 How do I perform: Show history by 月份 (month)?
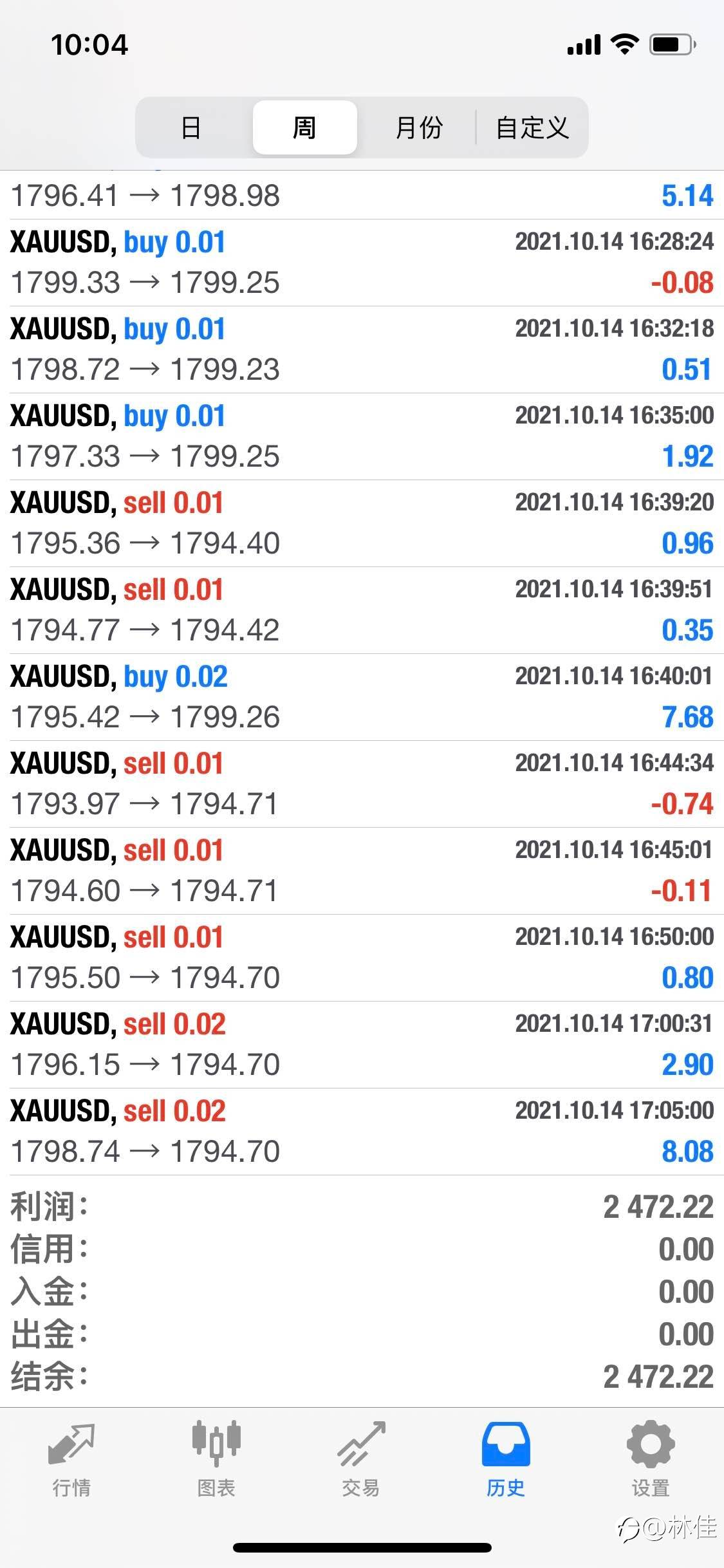(419, 127)
